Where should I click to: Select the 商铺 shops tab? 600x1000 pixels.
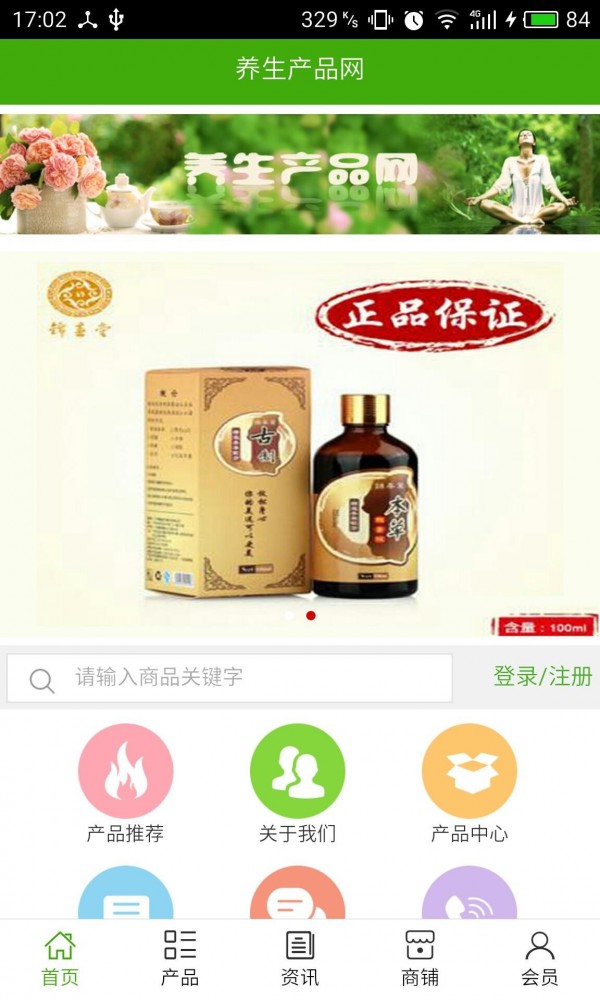click(420, 958)
